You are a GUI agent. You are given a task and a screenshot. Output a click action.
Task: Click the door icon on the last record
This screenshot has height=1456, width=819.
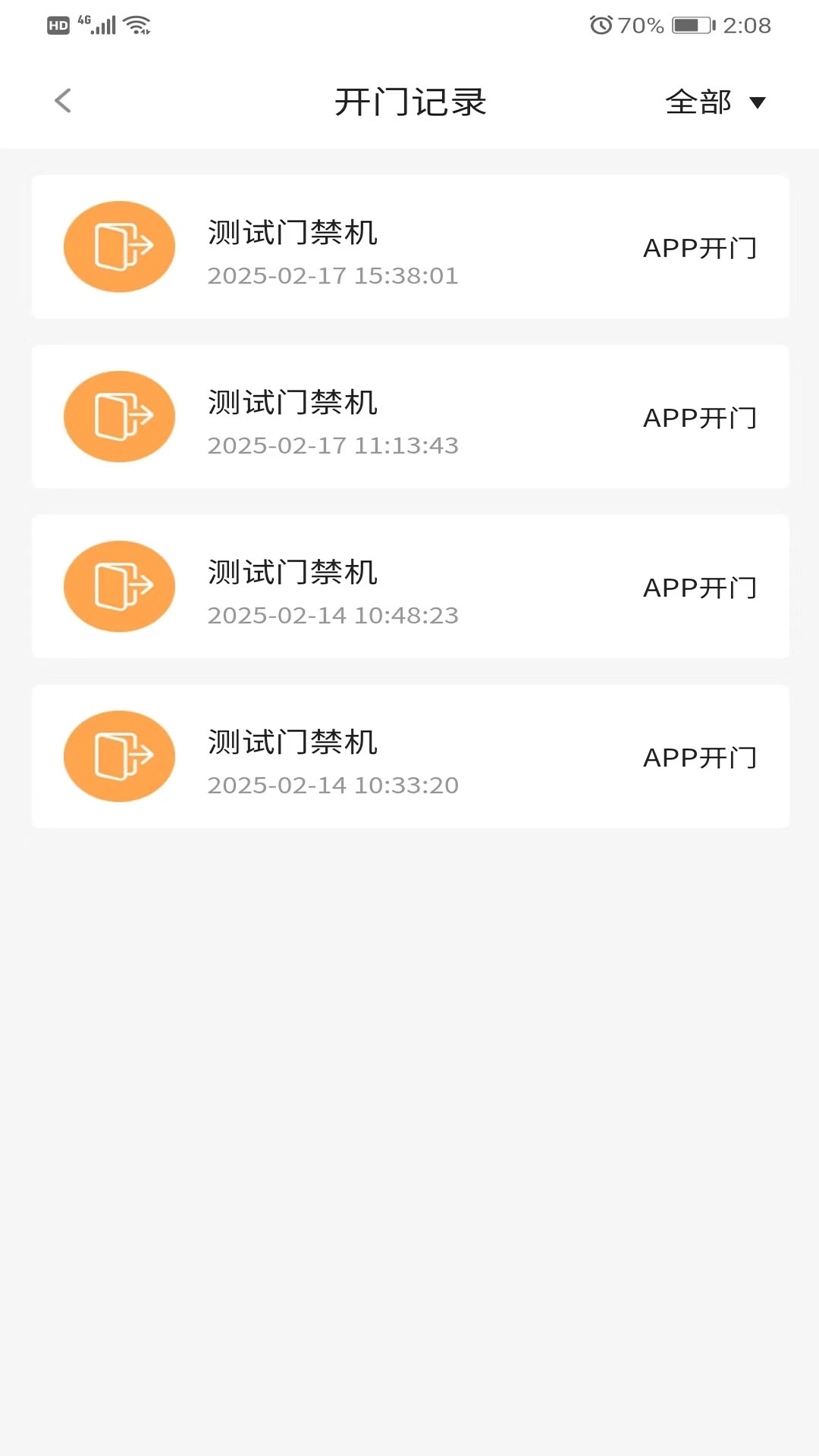pos(119,756)
